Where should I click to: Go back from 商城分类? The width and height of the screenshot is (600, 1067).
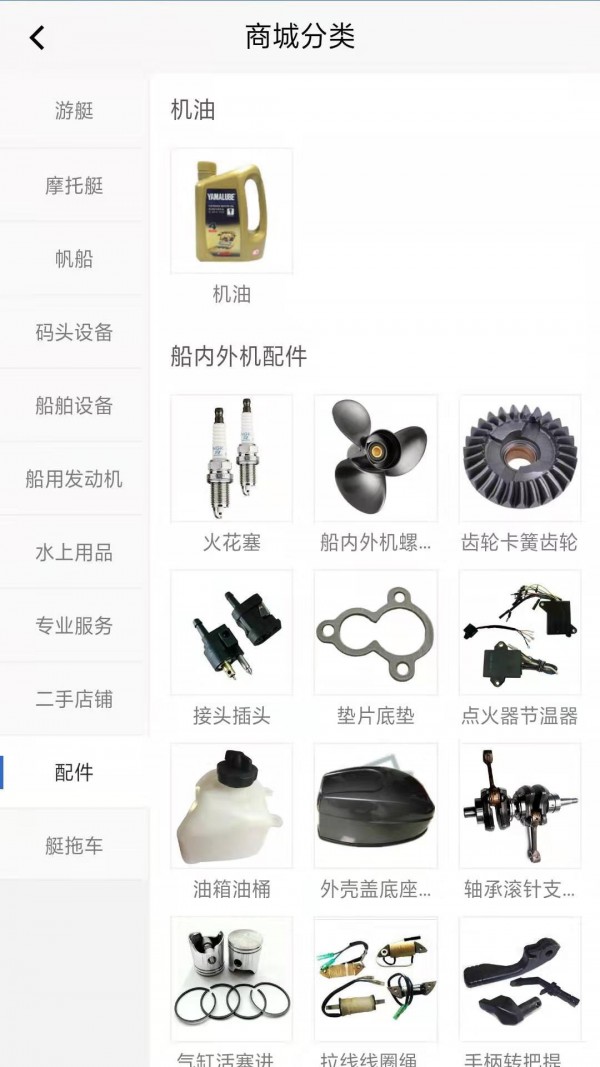[x=37, y=38]
